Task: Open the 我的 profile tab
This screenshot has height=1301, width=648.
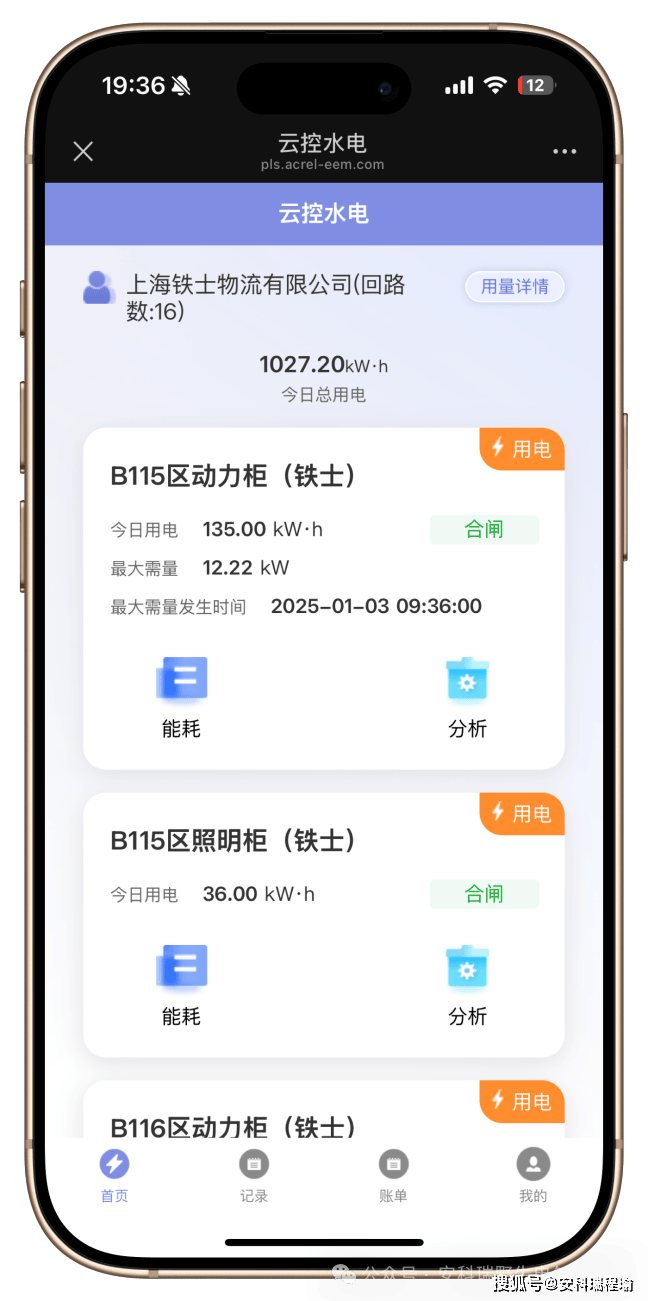Action: coord(533,1176)
